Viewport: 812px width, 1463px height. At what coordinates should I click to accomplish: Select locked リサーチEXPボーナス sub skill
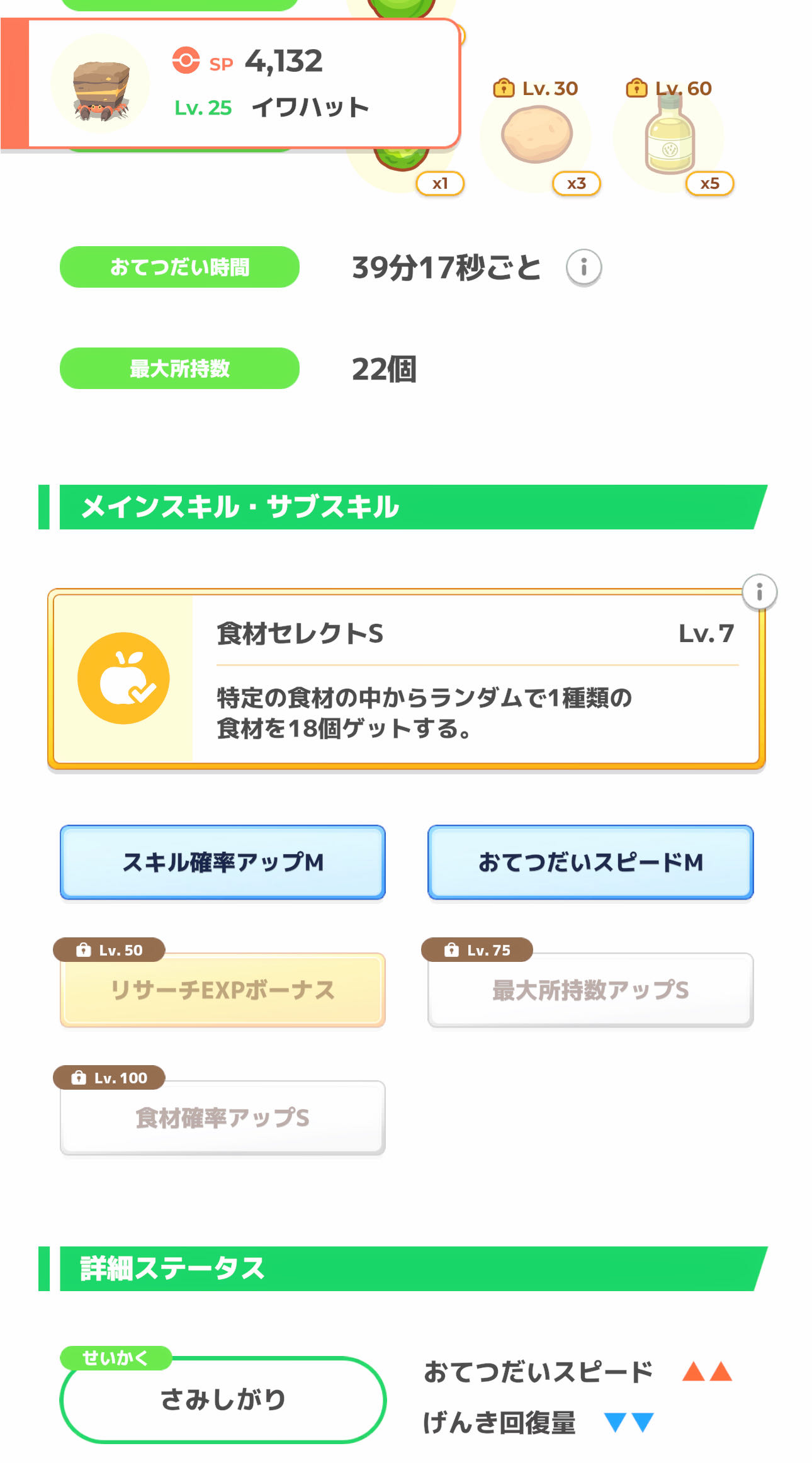click(223, 990)
